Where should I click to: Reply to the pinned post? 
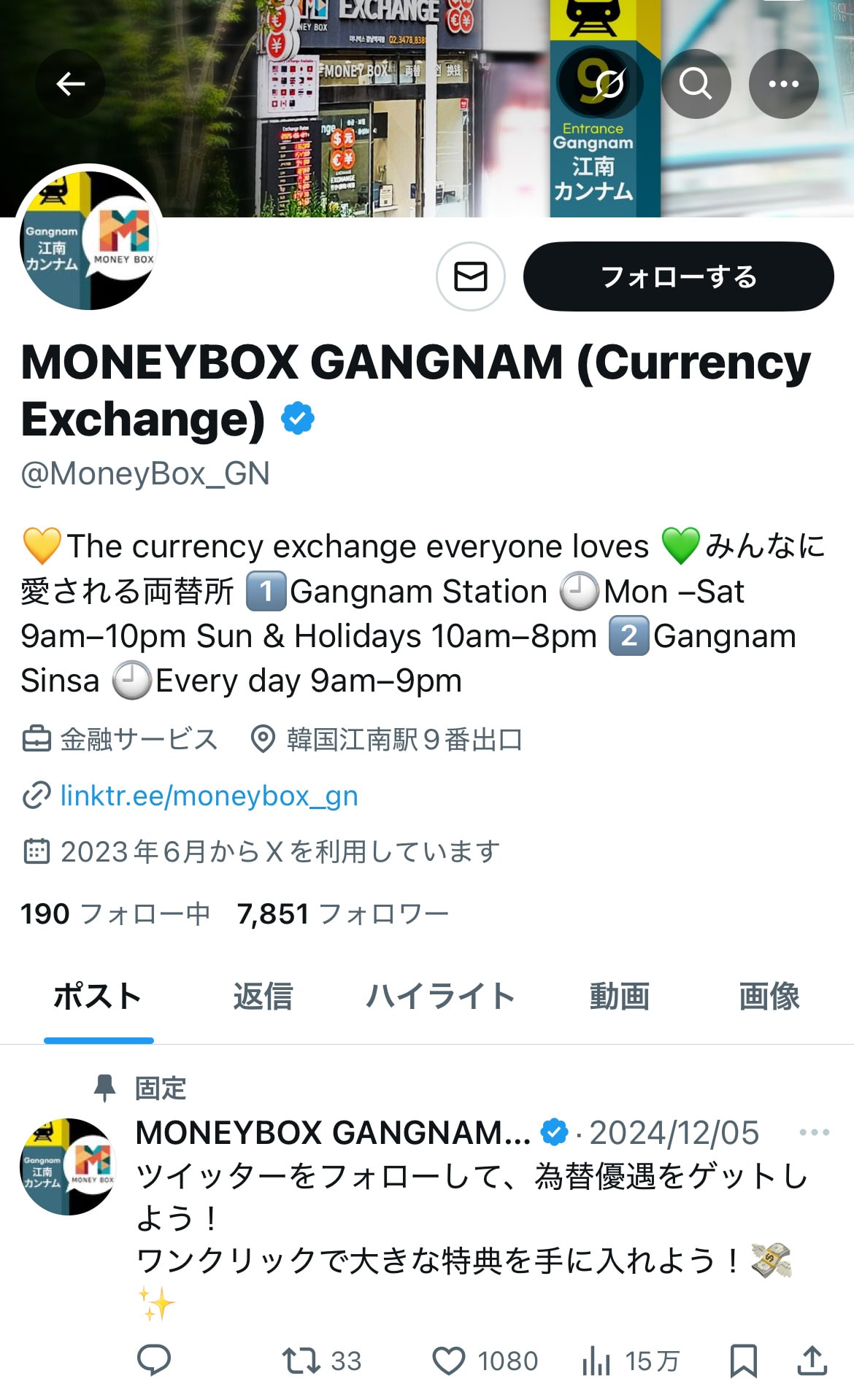point(154,1361)
